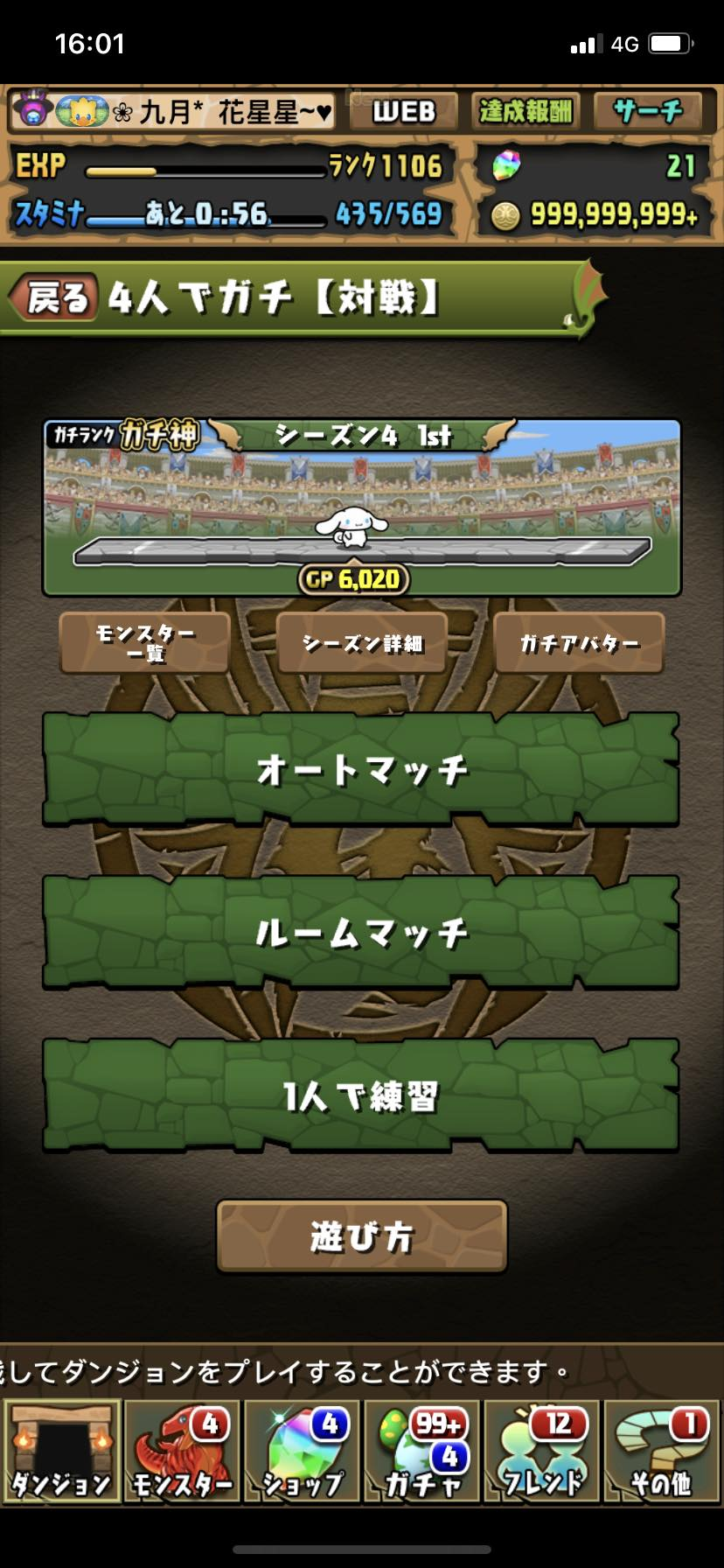Switch to the その他 tab
Image resolution: width=724 pixels, height=1568 pixels.
coord(662,1452)
